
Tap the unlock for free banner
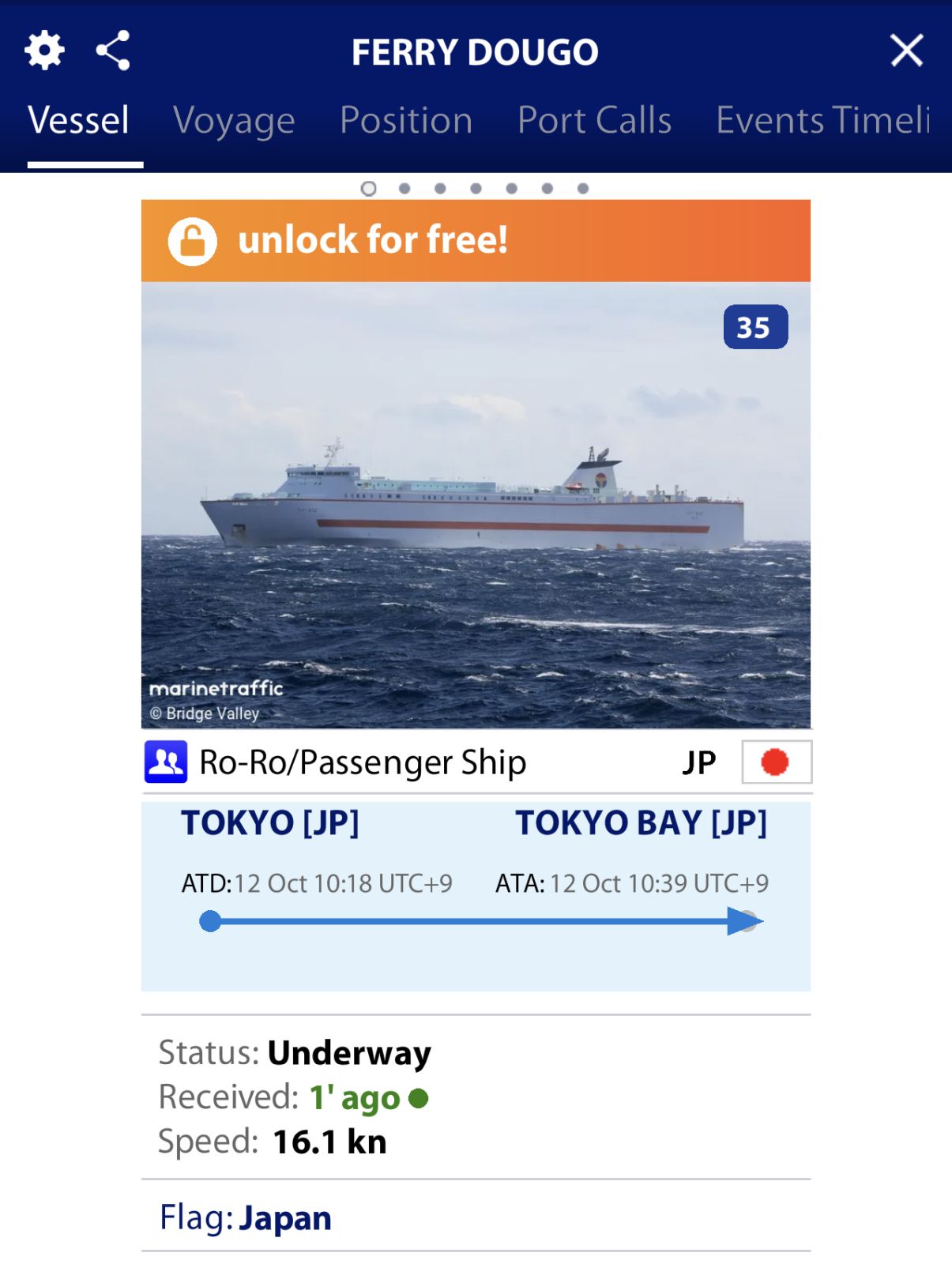click(x=475, y=240)
